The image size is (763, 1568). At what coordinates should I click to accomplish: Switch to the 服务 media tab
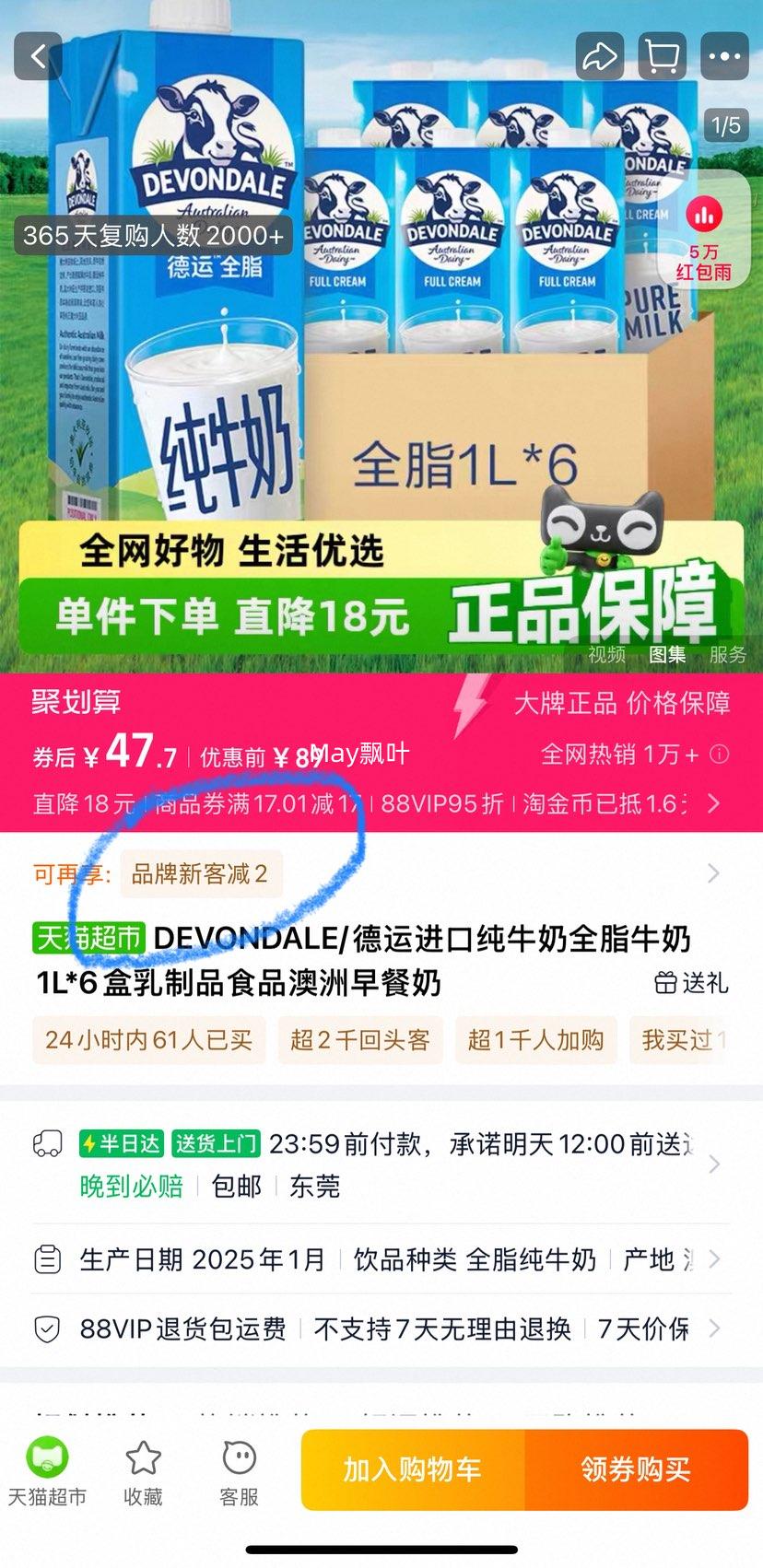click(727, 655)
